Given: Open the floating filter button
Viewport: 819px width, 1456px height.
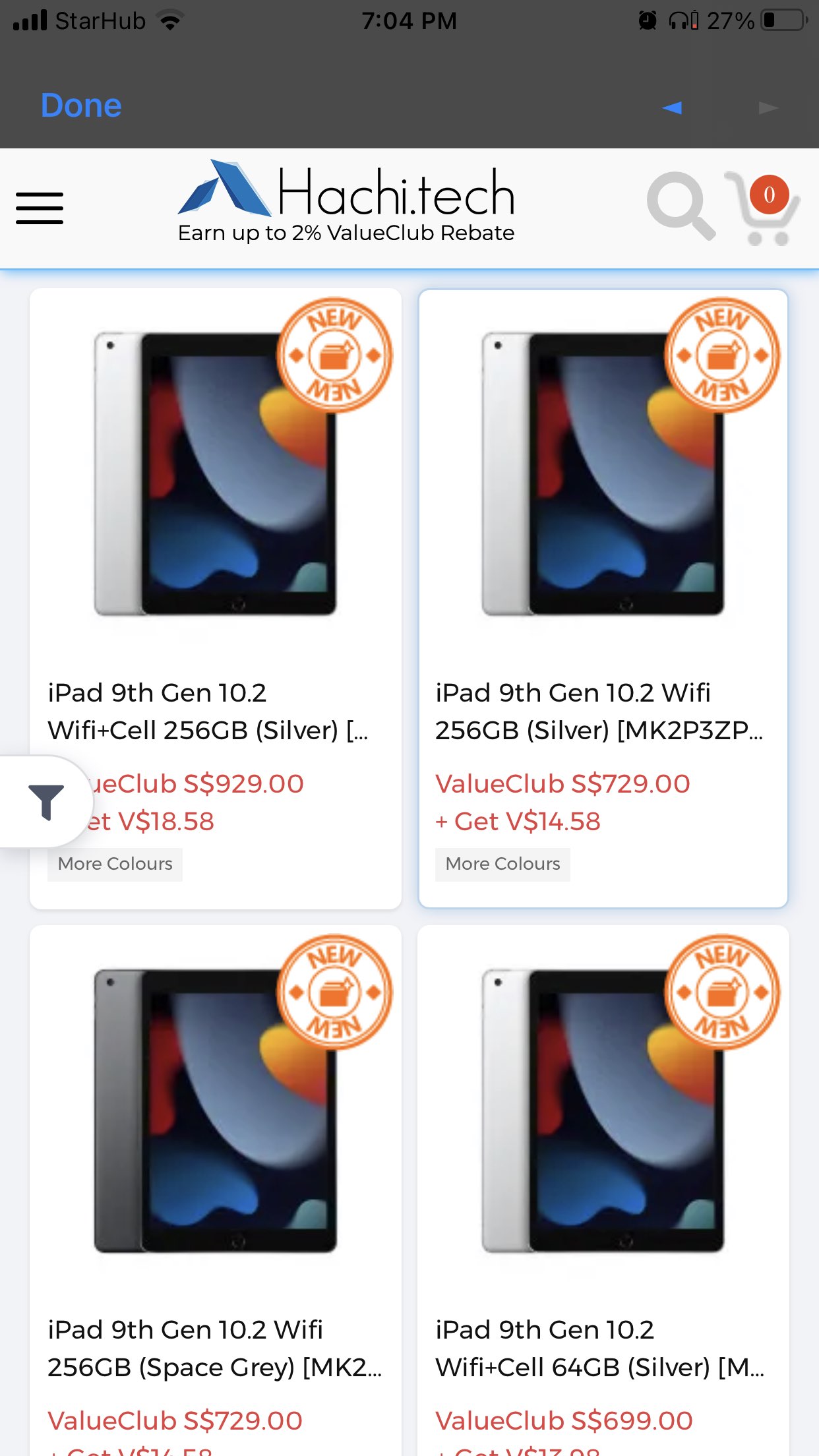Looking at the screenshot, I should pos(46,801).
